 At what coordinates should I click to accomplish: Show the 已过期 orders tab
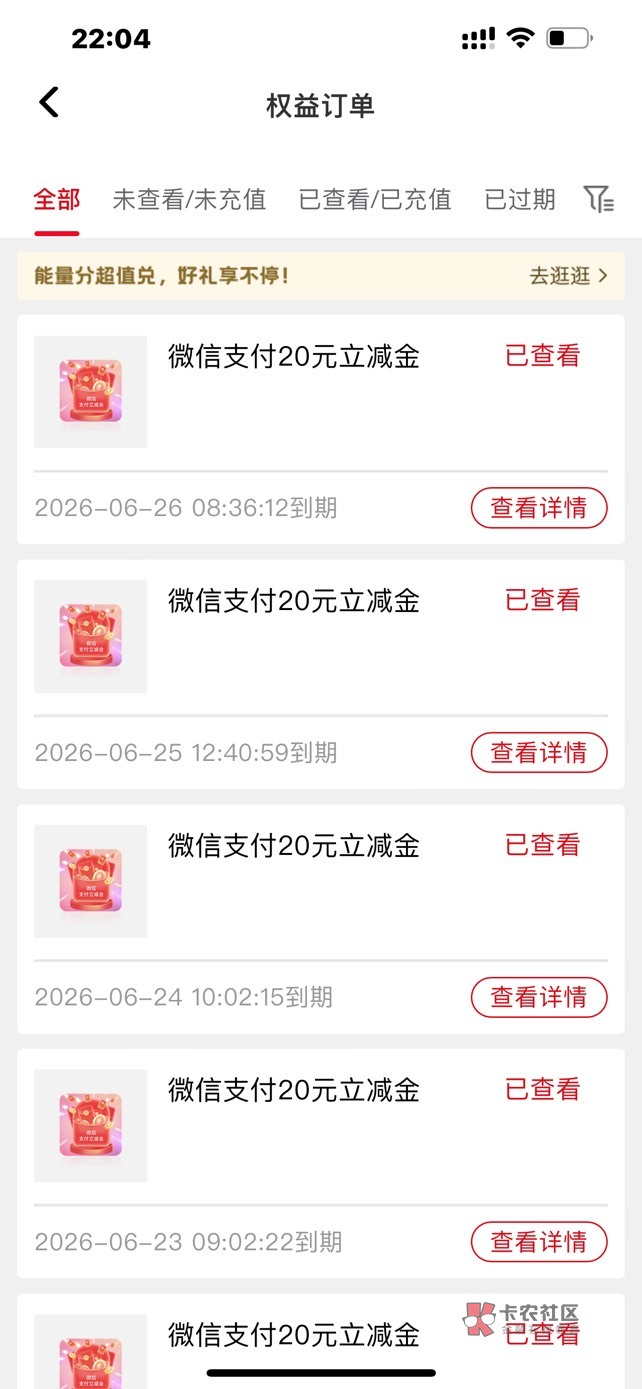pyautogui.click(x=520, y=199)
